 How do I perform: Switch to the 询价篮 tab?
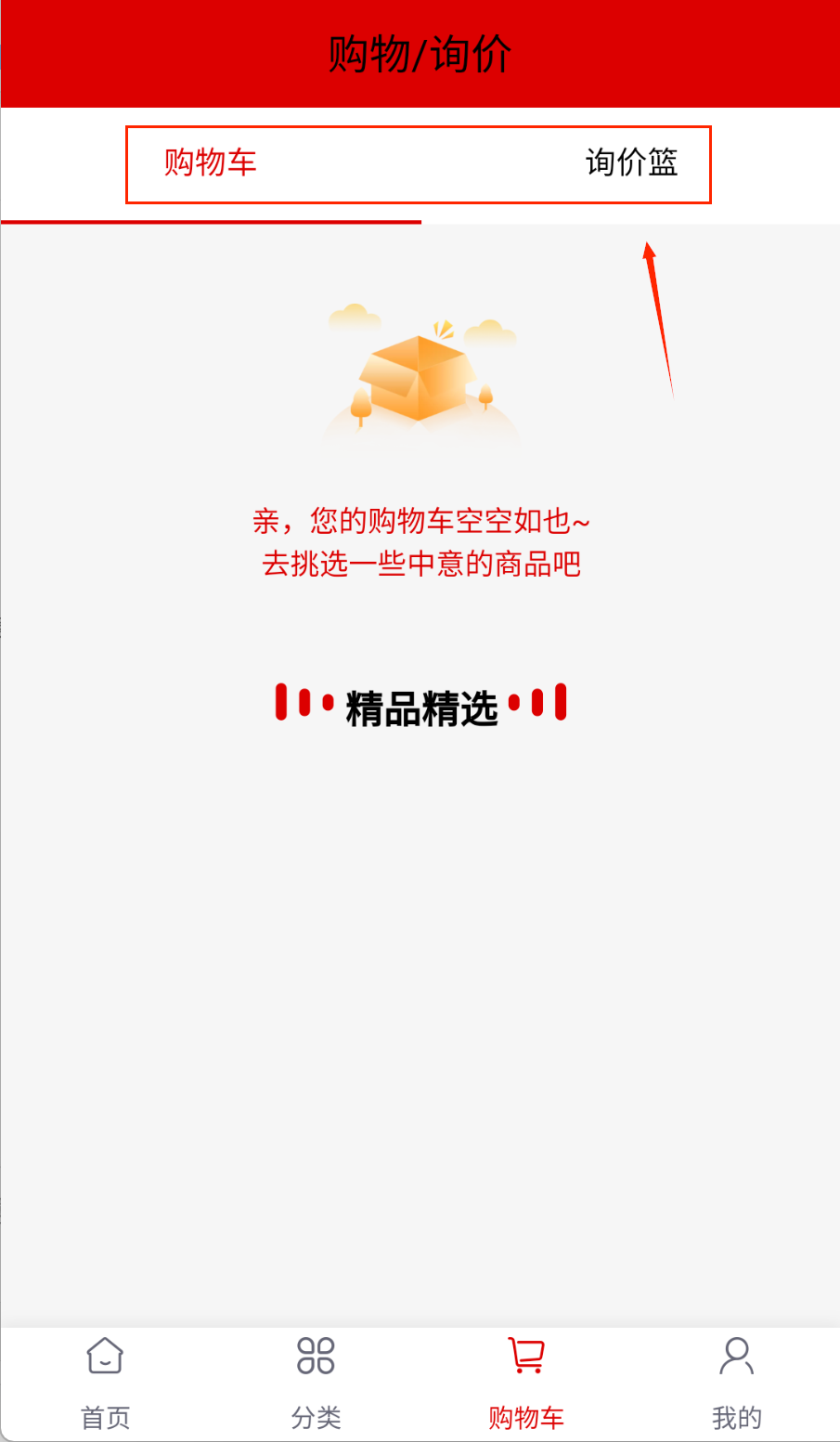point(631,163)
